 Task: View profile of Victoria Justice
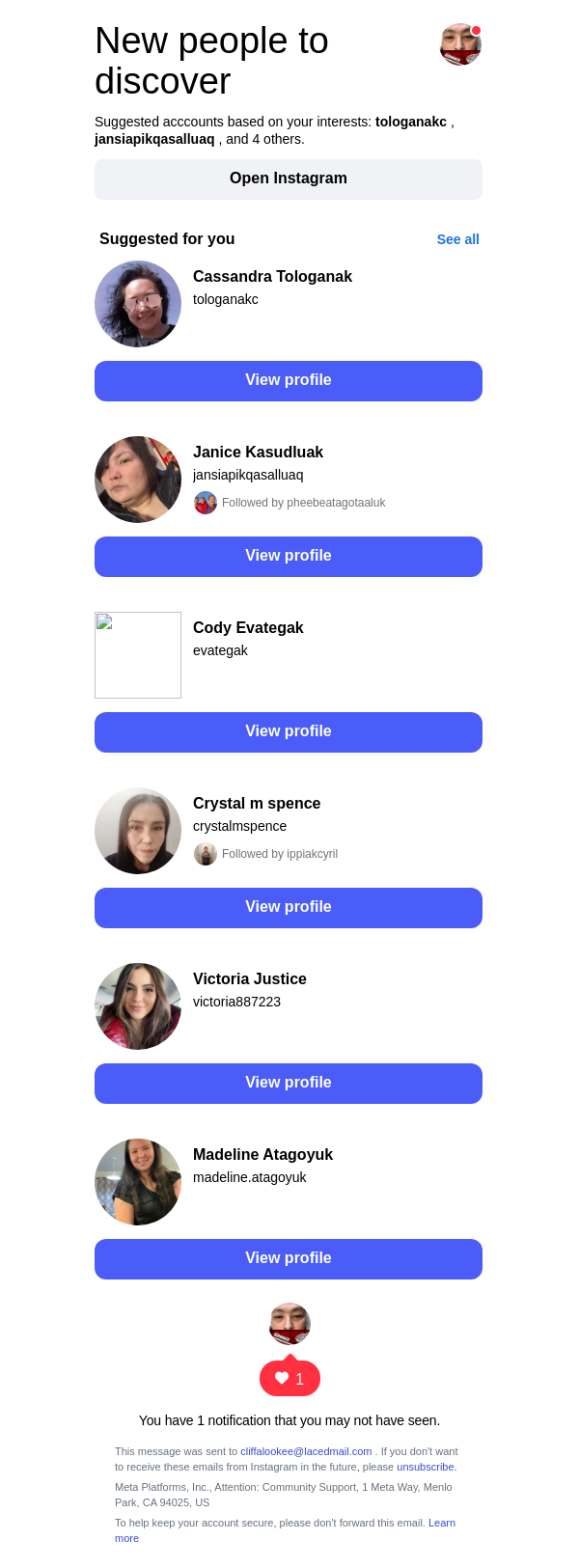coord(289,1084)
